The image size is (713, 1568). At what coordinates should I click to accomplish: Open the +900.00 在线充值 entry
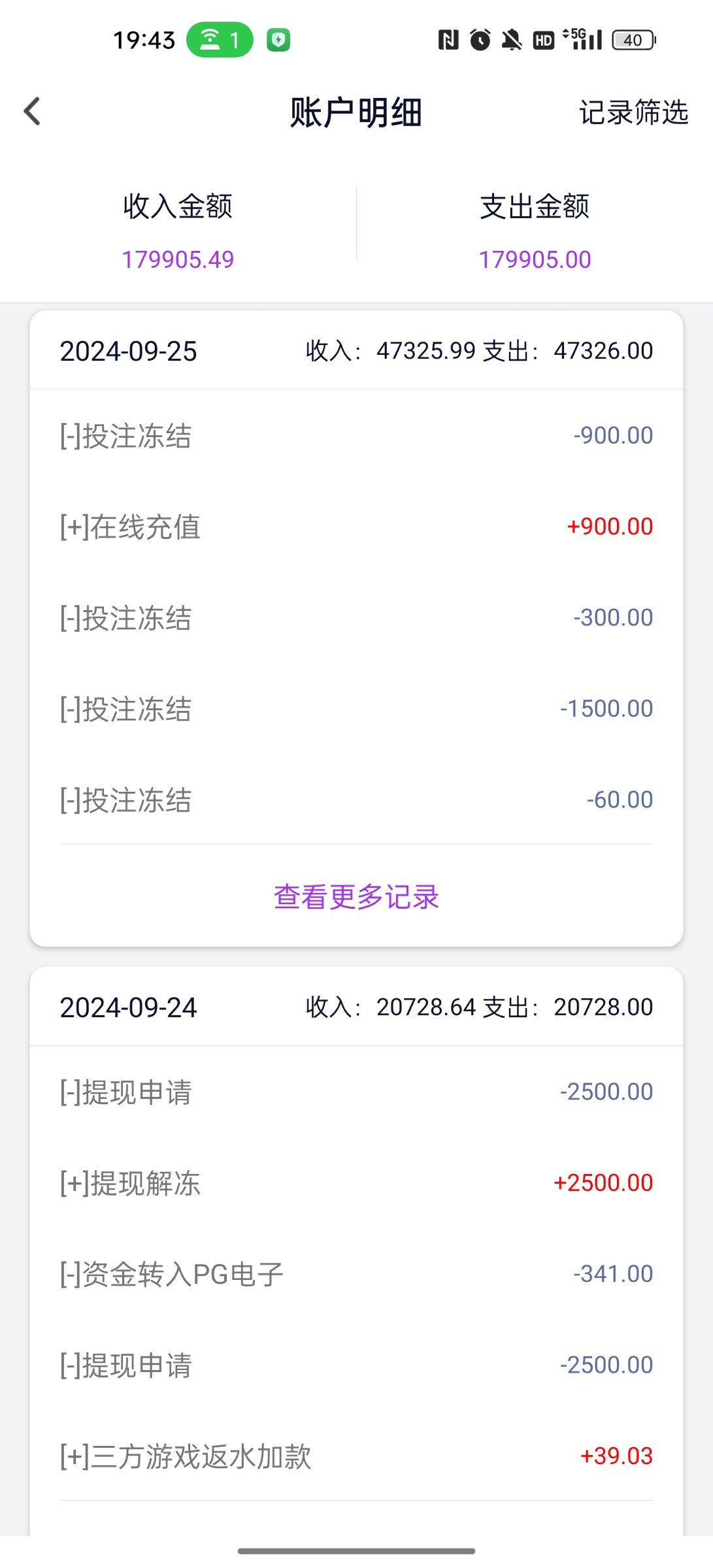click(356, 527)
